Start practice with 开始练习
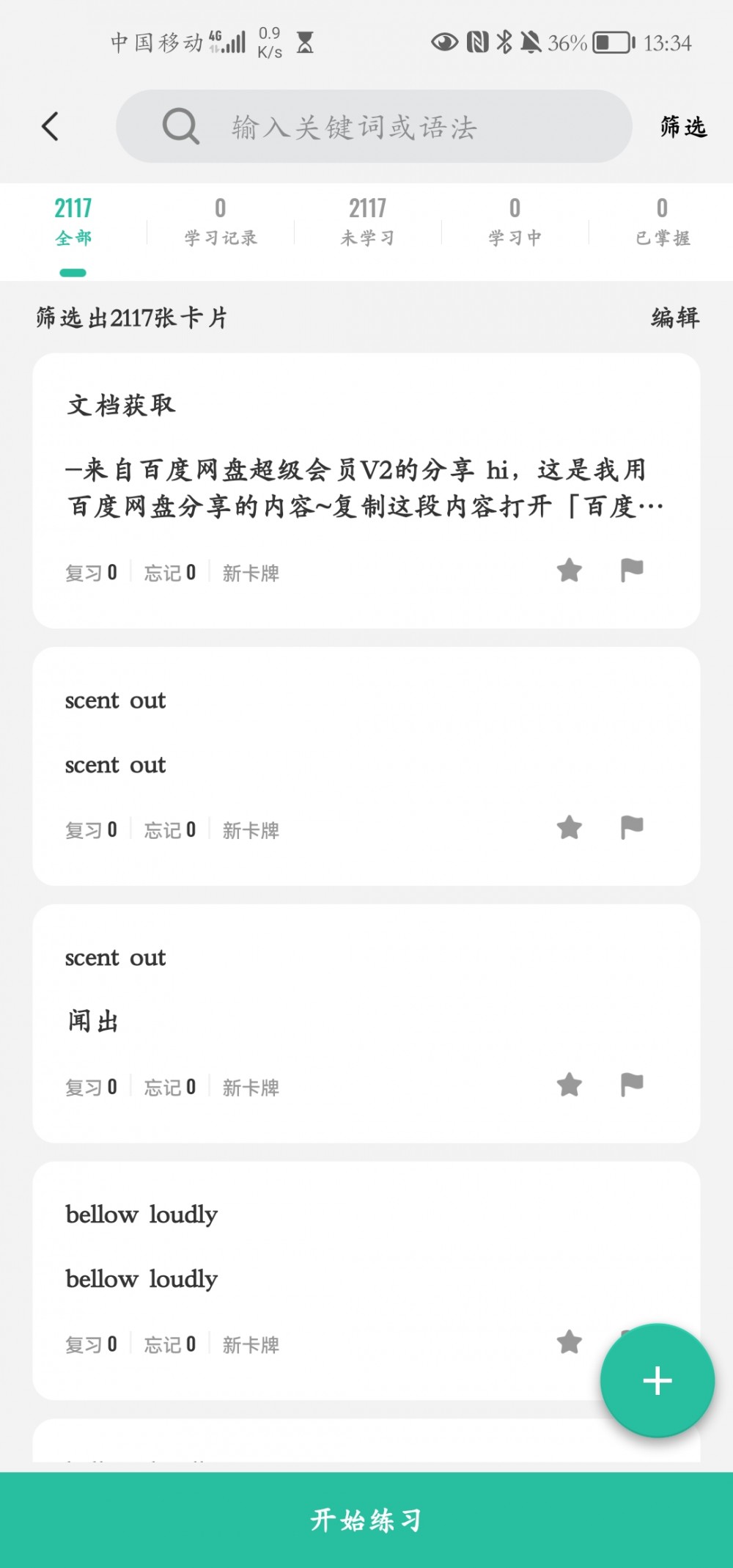The width and height of the screenshot is (733, 1568). coord(366,1520)
